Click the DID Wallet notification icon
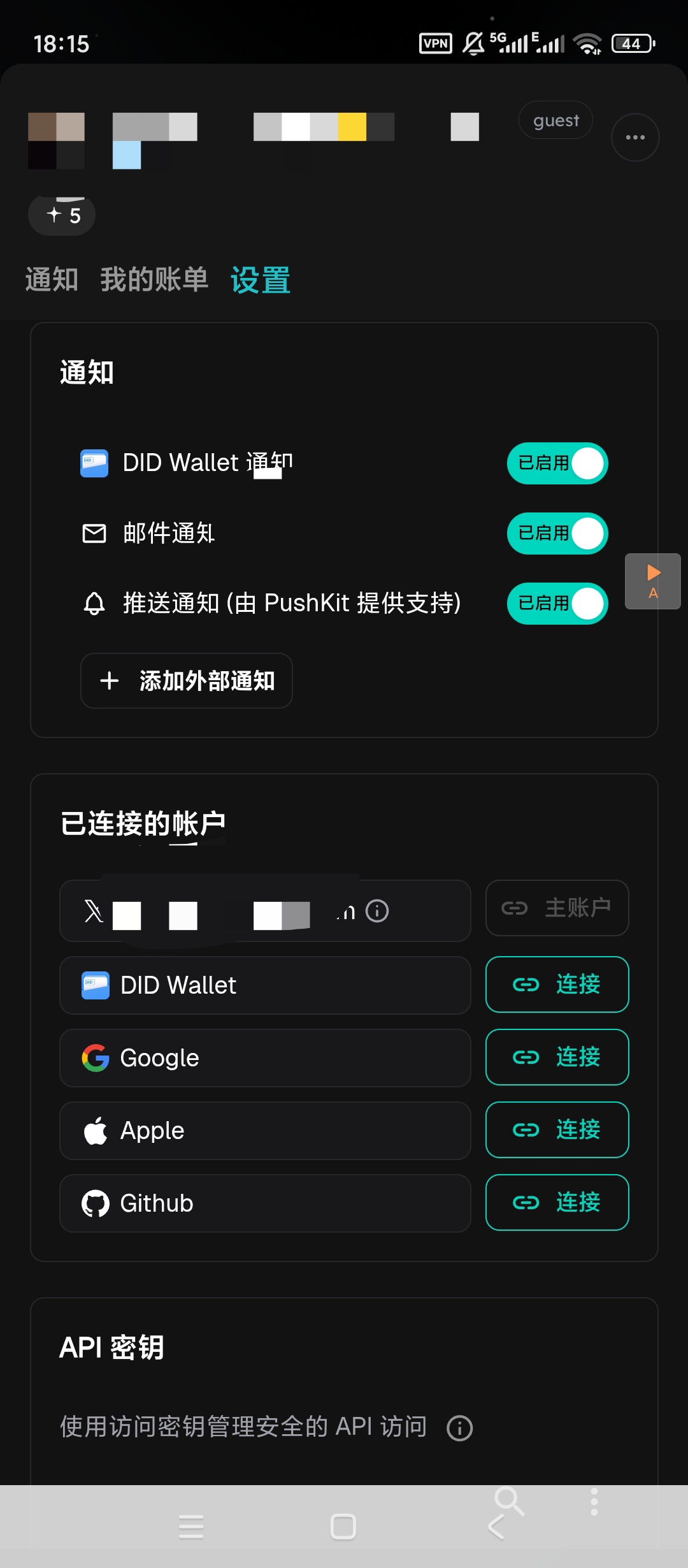Viewport: 688px width, 1568px height. click(x=94, y=463)
